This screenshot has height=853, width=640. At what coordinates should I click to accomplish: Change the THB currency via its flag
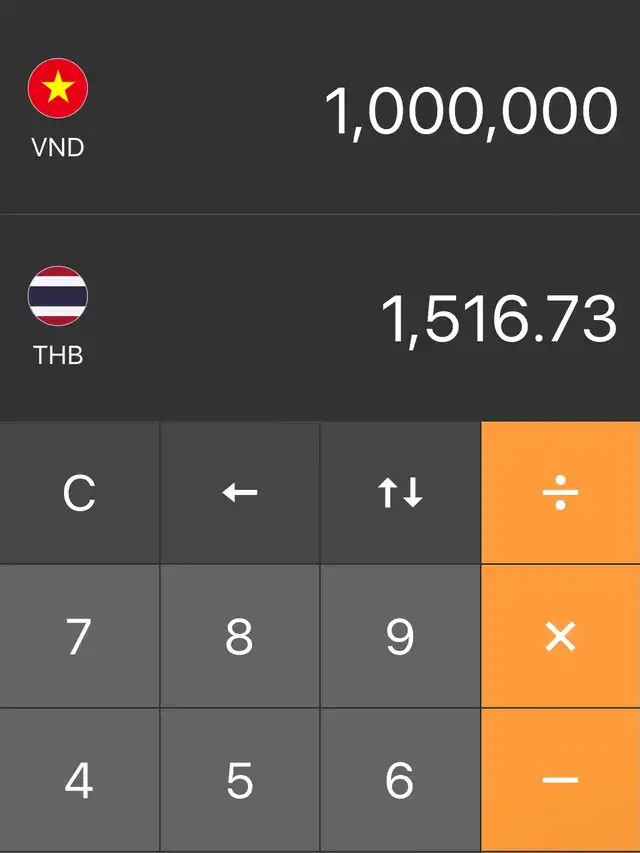58,296
